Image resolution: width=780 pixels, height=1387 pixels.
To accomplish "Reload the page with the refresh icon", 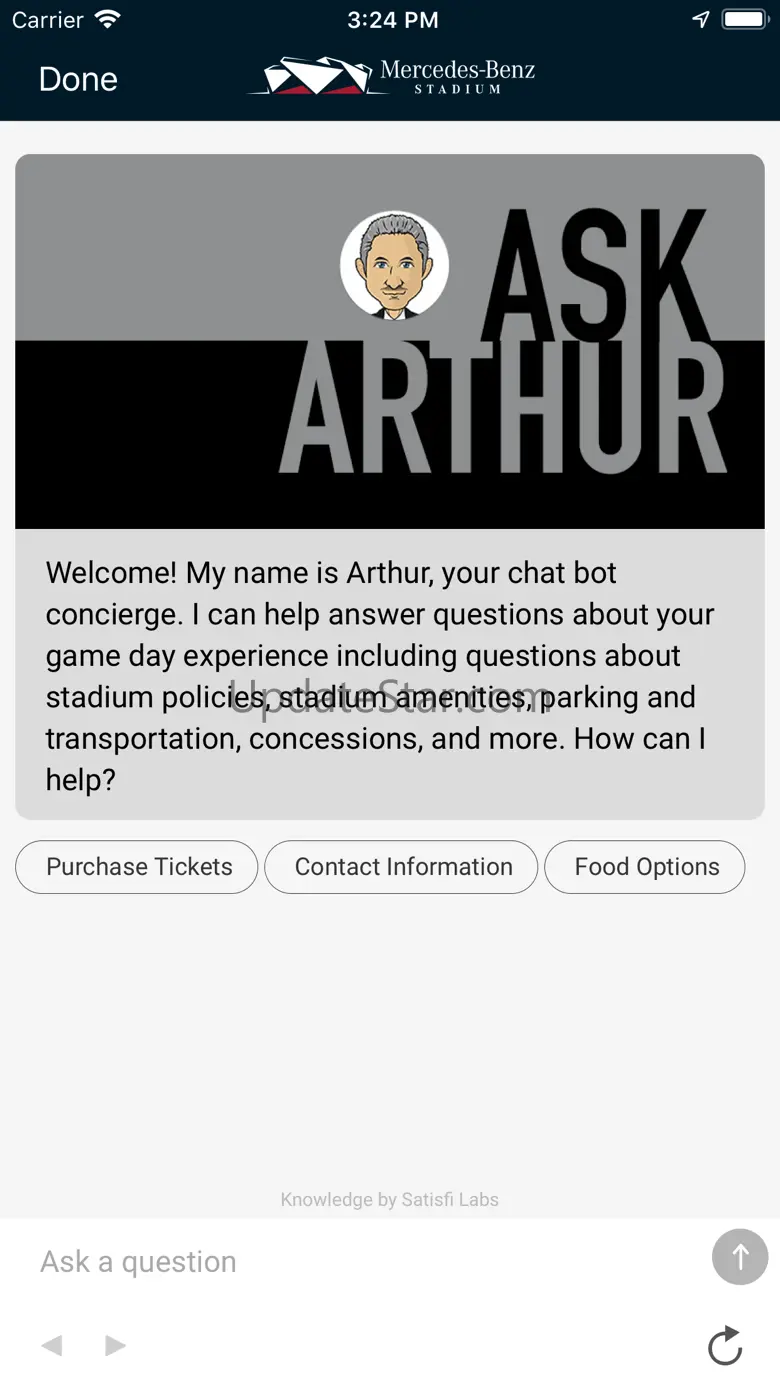I will pyautogui.click(x=725, y=1346).
